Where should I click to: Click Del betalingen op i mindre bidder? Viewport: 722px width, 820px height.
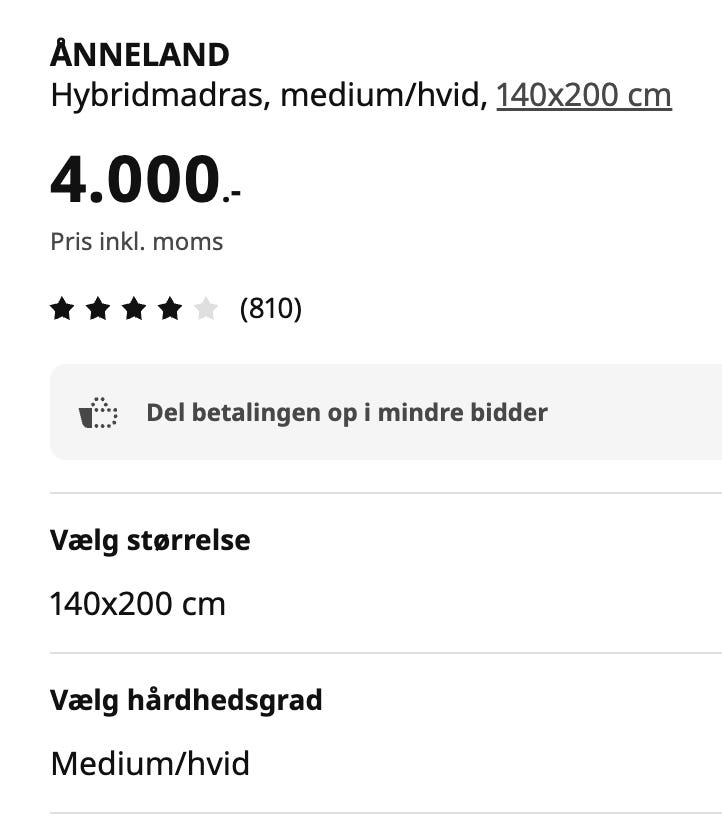346,411
